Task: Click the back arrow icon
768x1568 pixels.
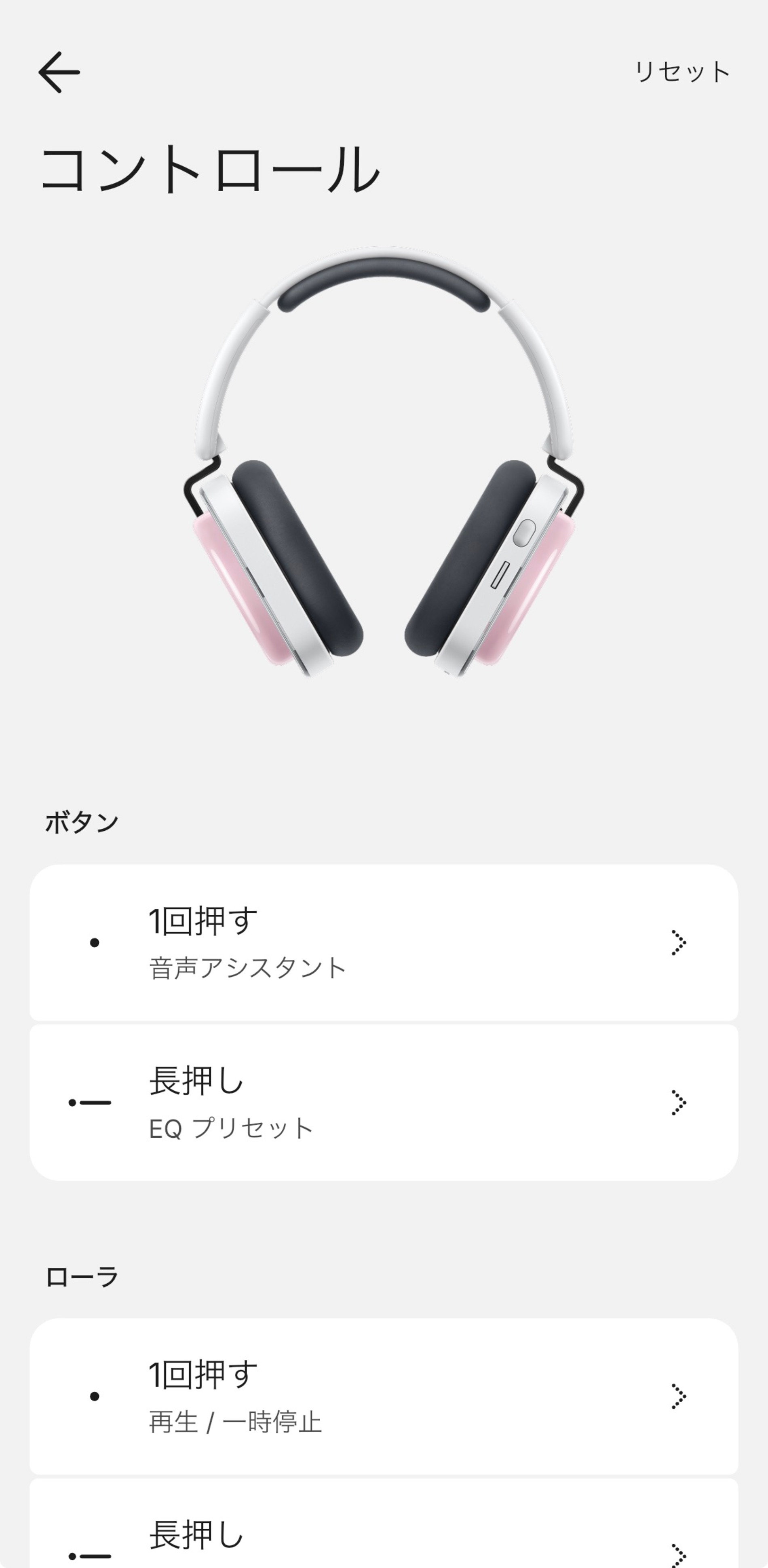Action: pyautogui.click(x=59, y=71)
